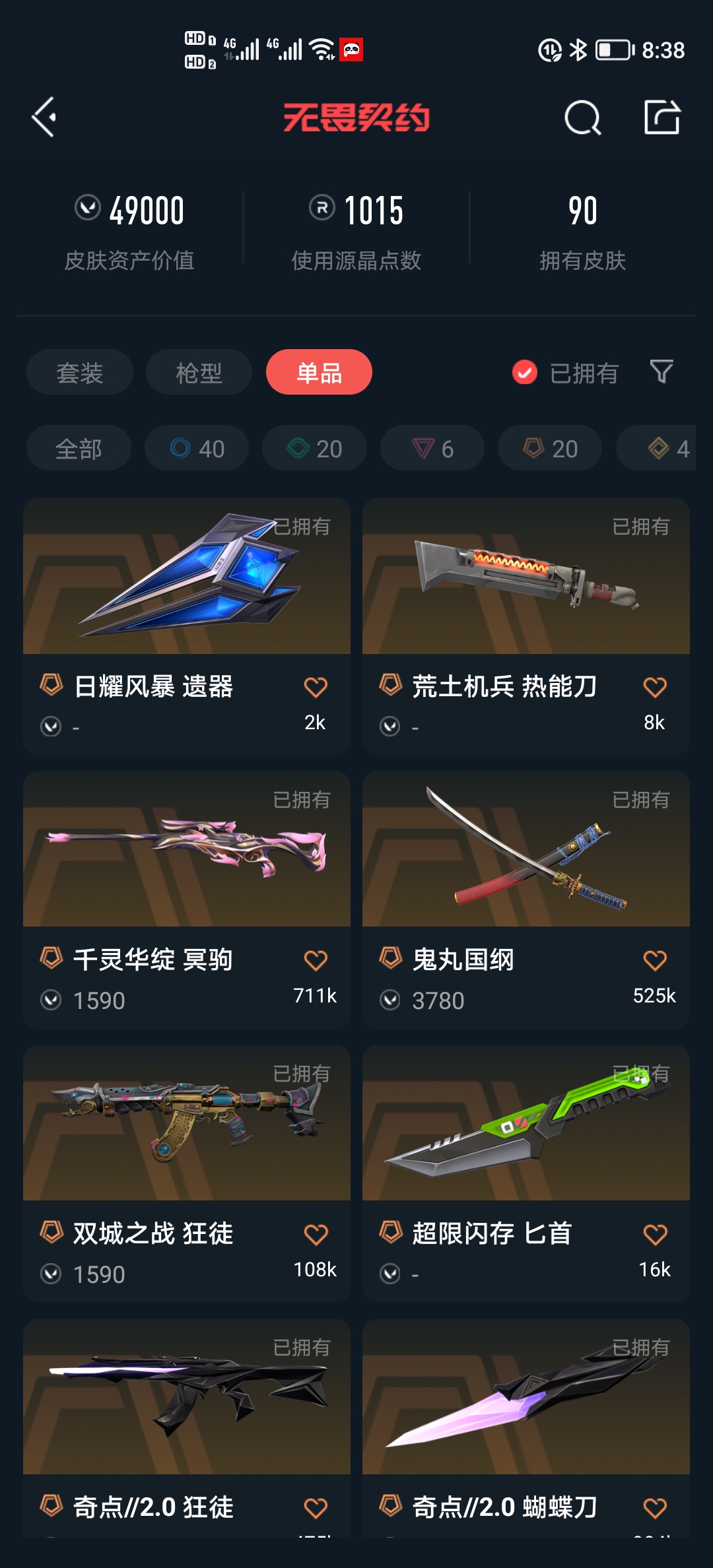713x1568 pixels.
Task: Filter by the green tier chip showing 20
Action: [x=314, y=449]
